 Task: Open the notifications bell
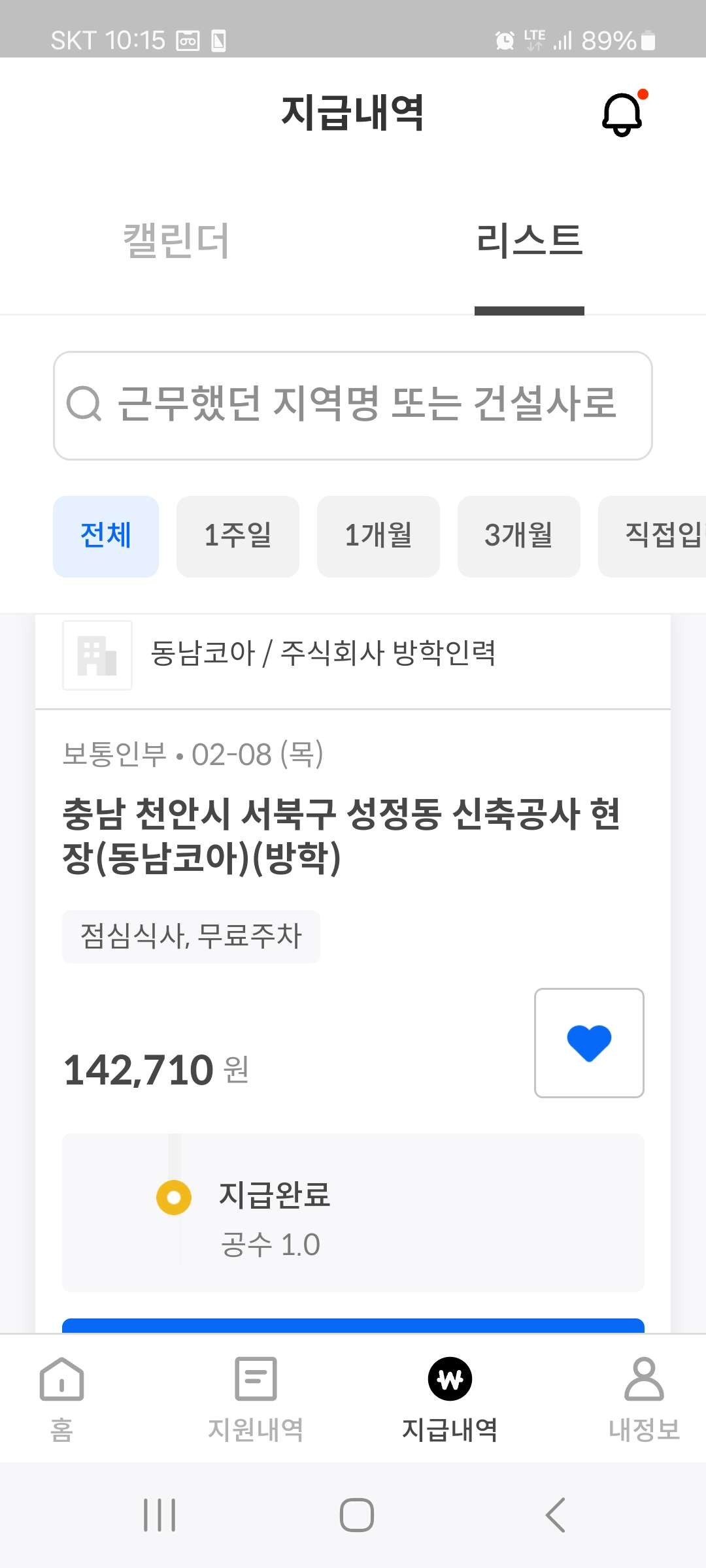[x=622, y=114]
